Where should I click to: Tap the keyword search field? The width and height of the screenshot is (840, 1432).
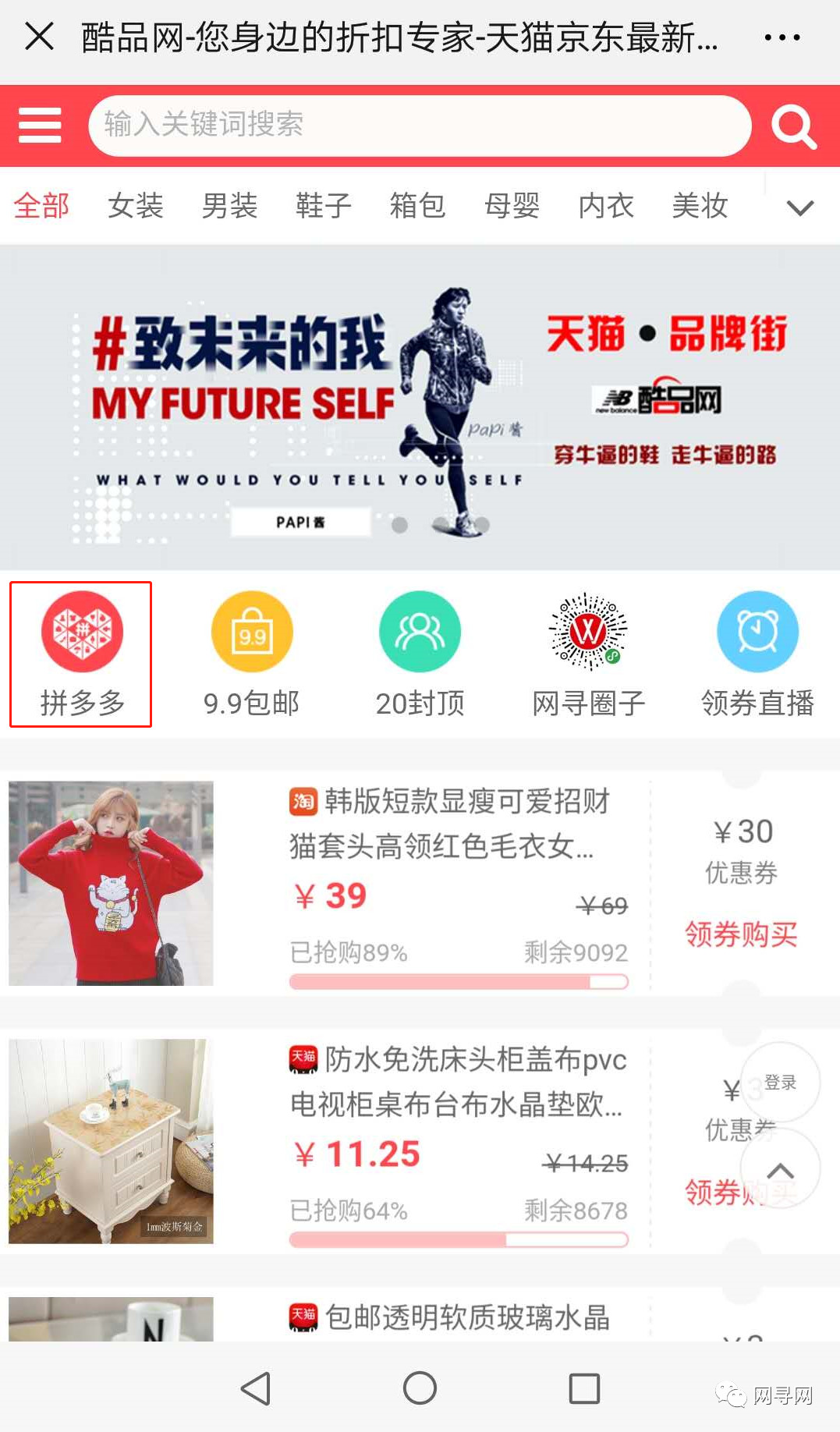pos(420,126)
